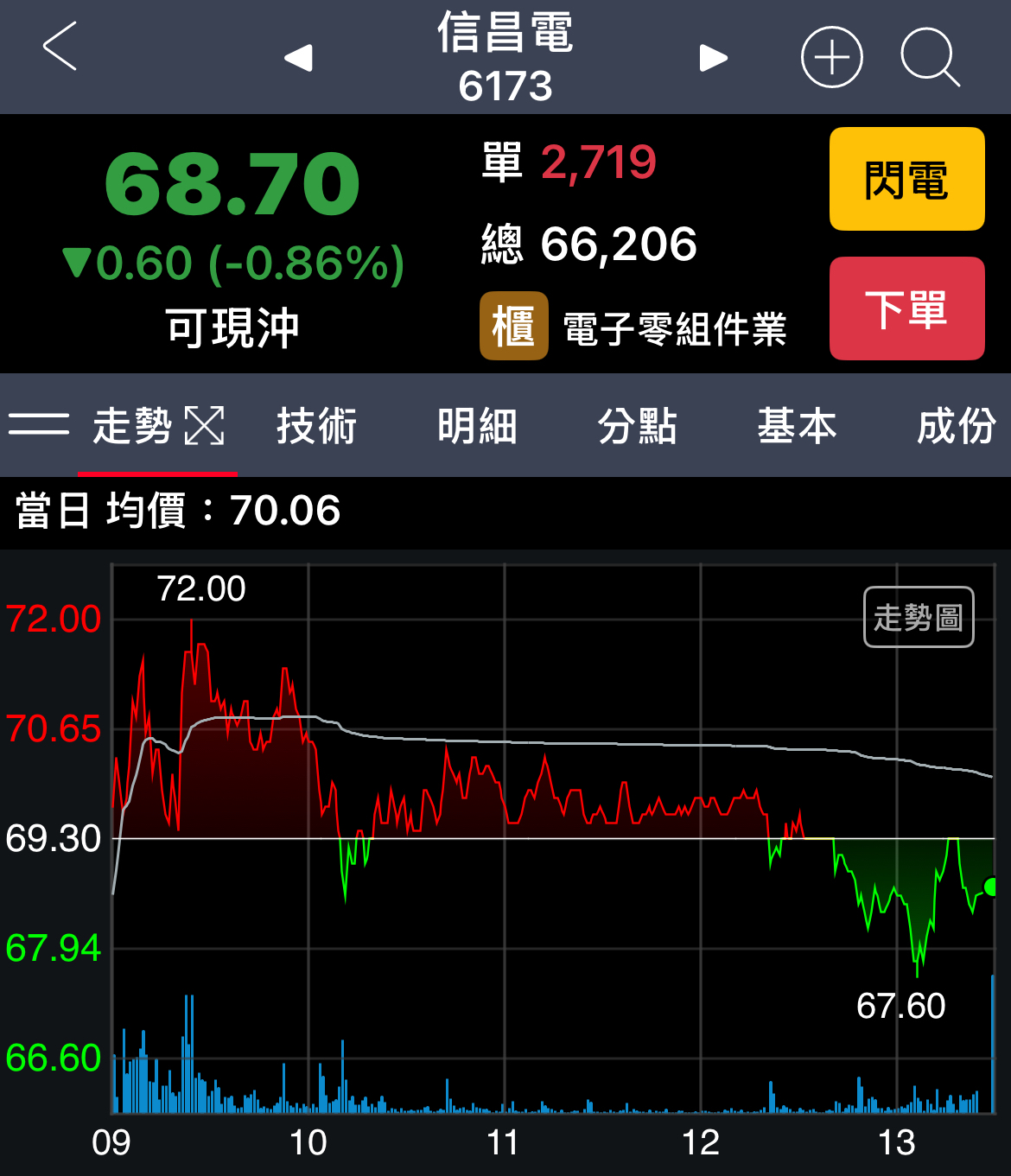
Task: Add 信昌電 to watchlist with plus icon
Action: tap(831, 58)
